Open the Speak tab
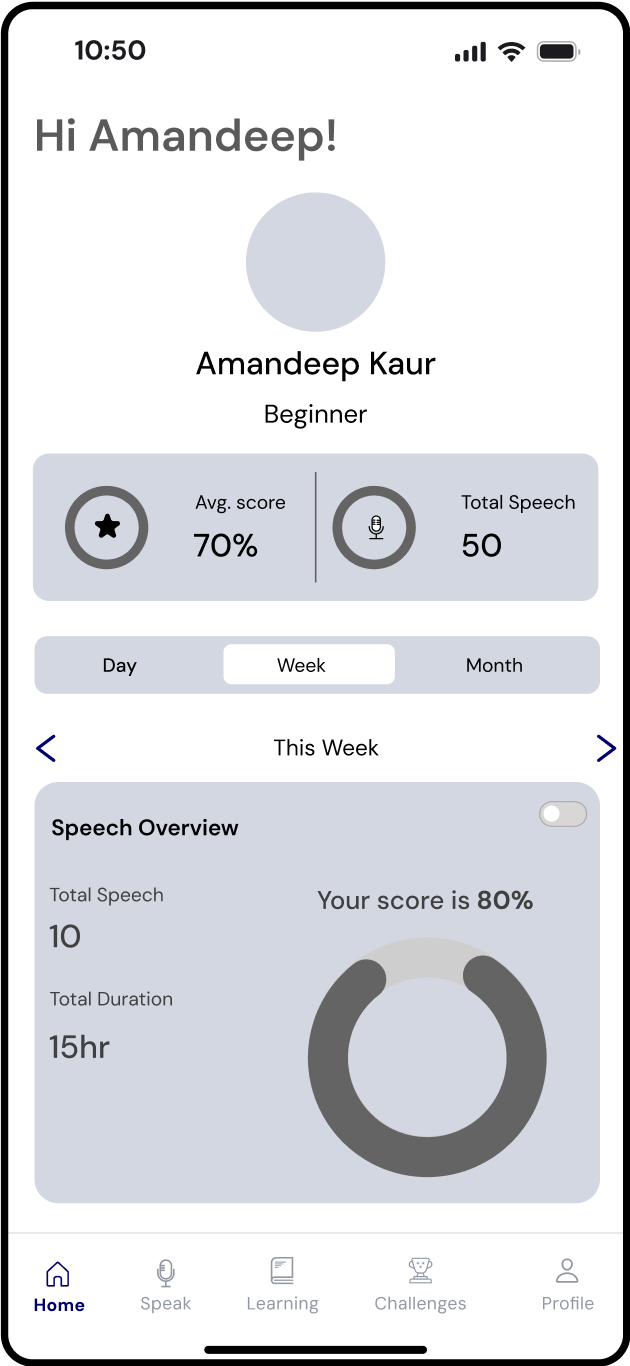The height and width of the screenshot is (1366, 630). [166, 1286]
